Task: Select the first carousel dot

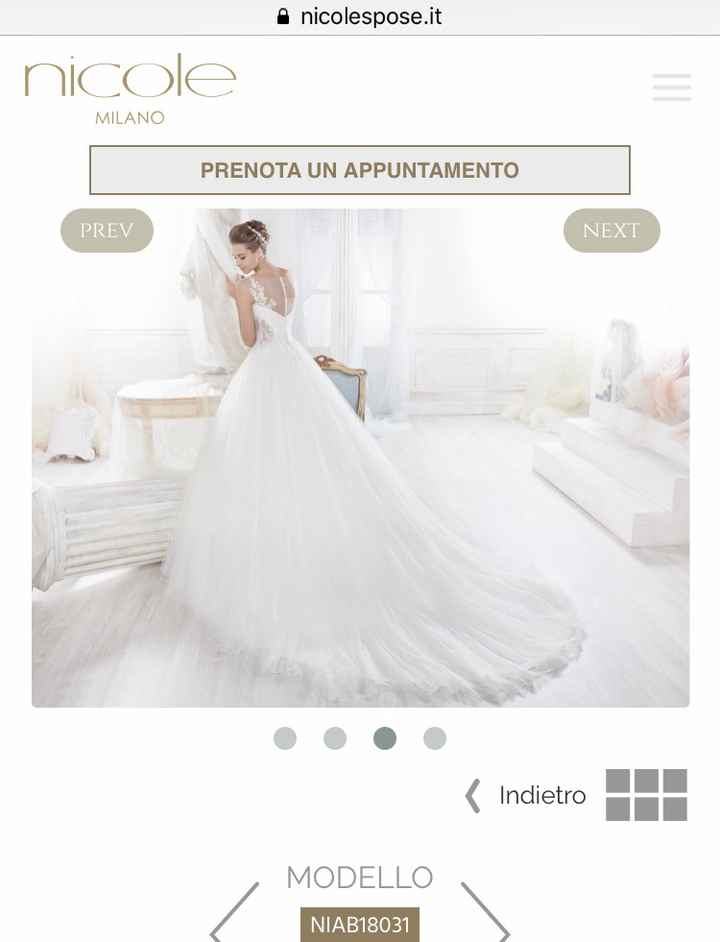Action: tap(286, 738)
